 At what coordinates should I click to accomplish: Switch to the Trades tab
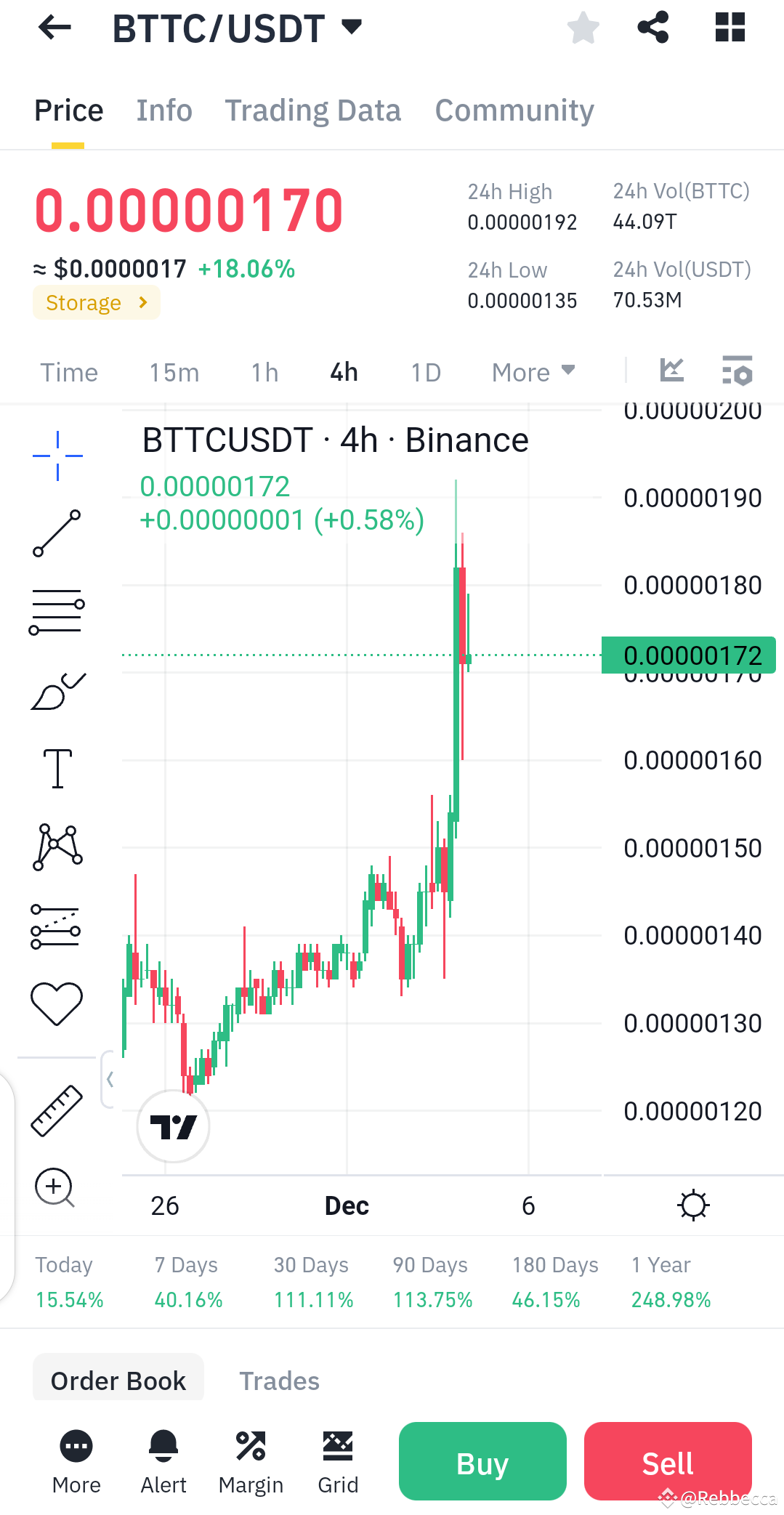279,1380
